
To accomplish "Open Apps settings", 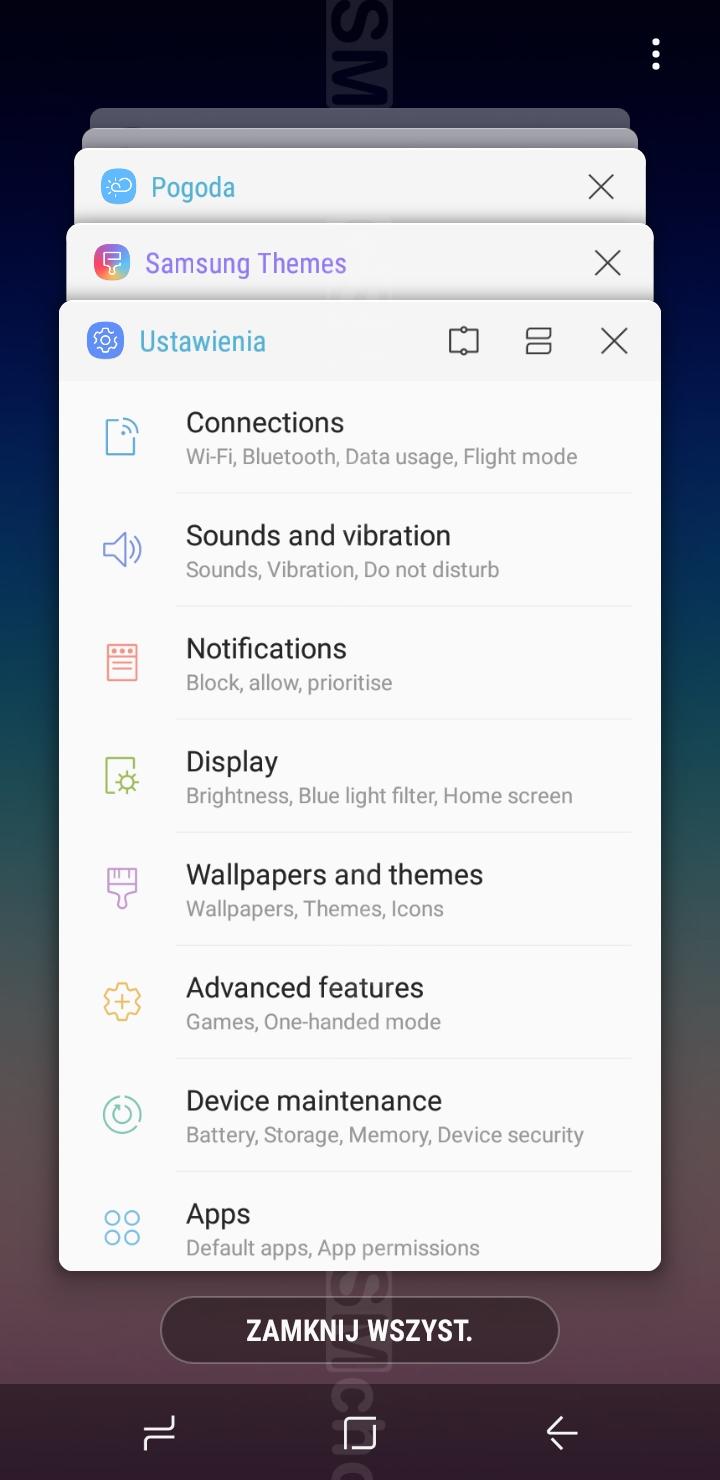I will [x=360, y=1222].
